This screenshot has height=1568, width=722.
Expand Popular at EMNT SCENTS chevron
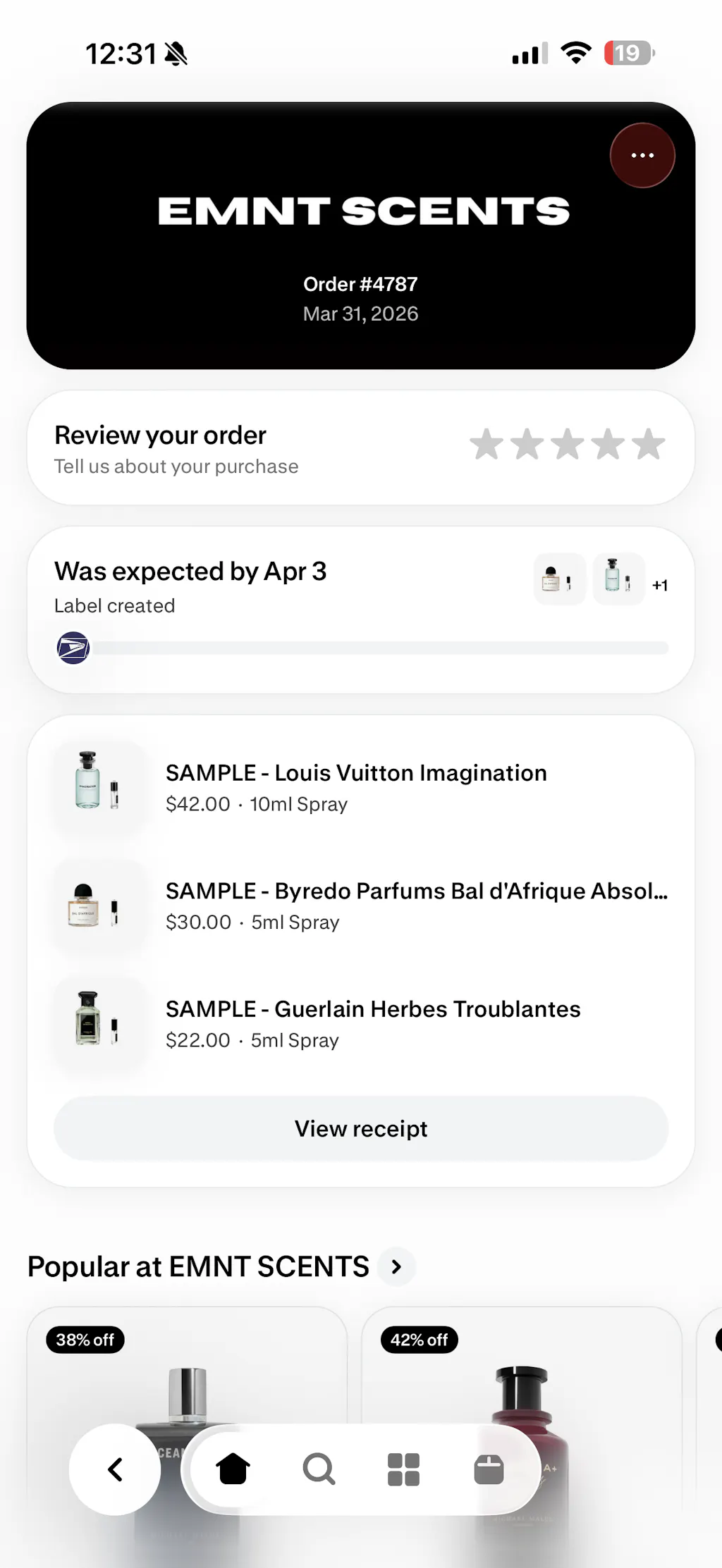tap(396, 1267)
